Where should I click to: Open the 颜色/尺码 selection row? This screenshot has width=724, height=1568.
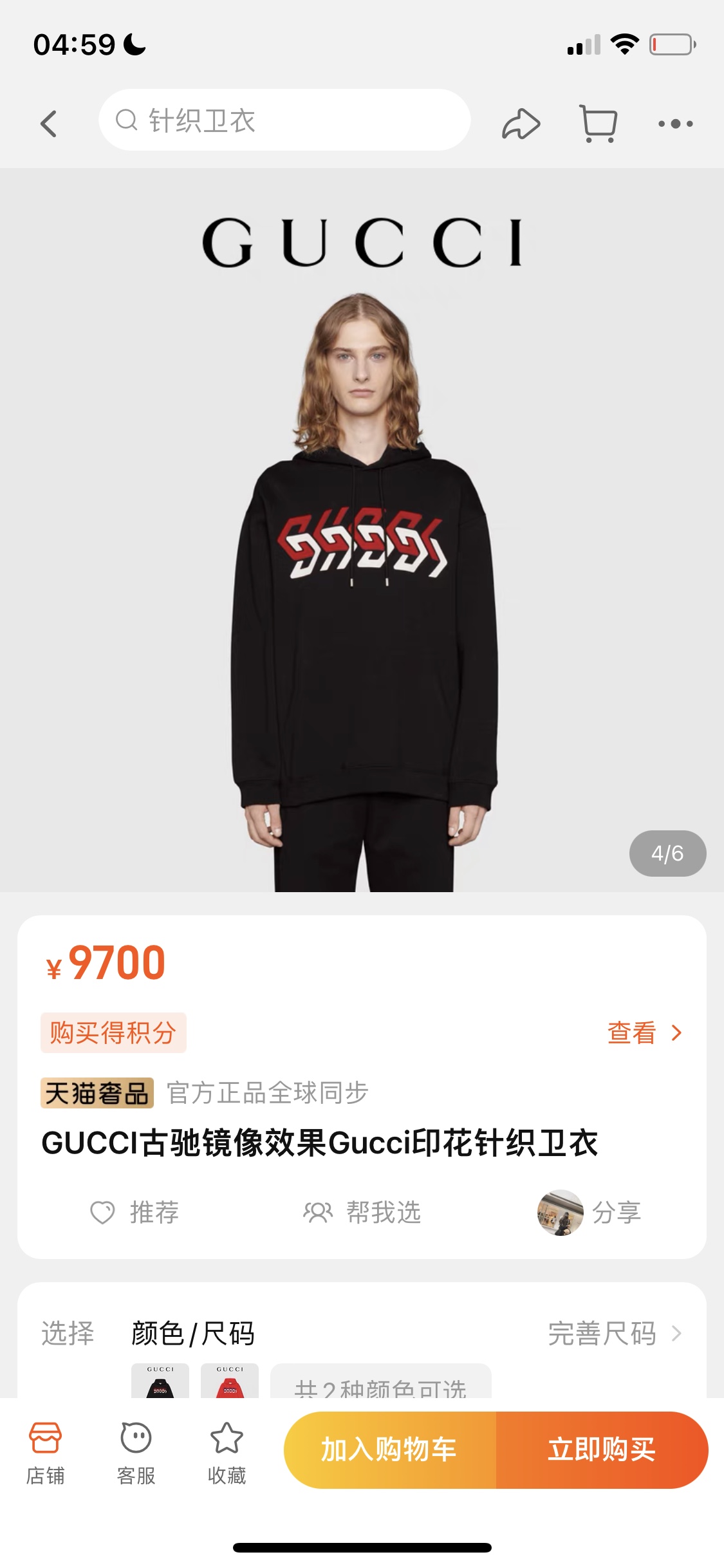pyautogui.click(x=193, y=1333)
